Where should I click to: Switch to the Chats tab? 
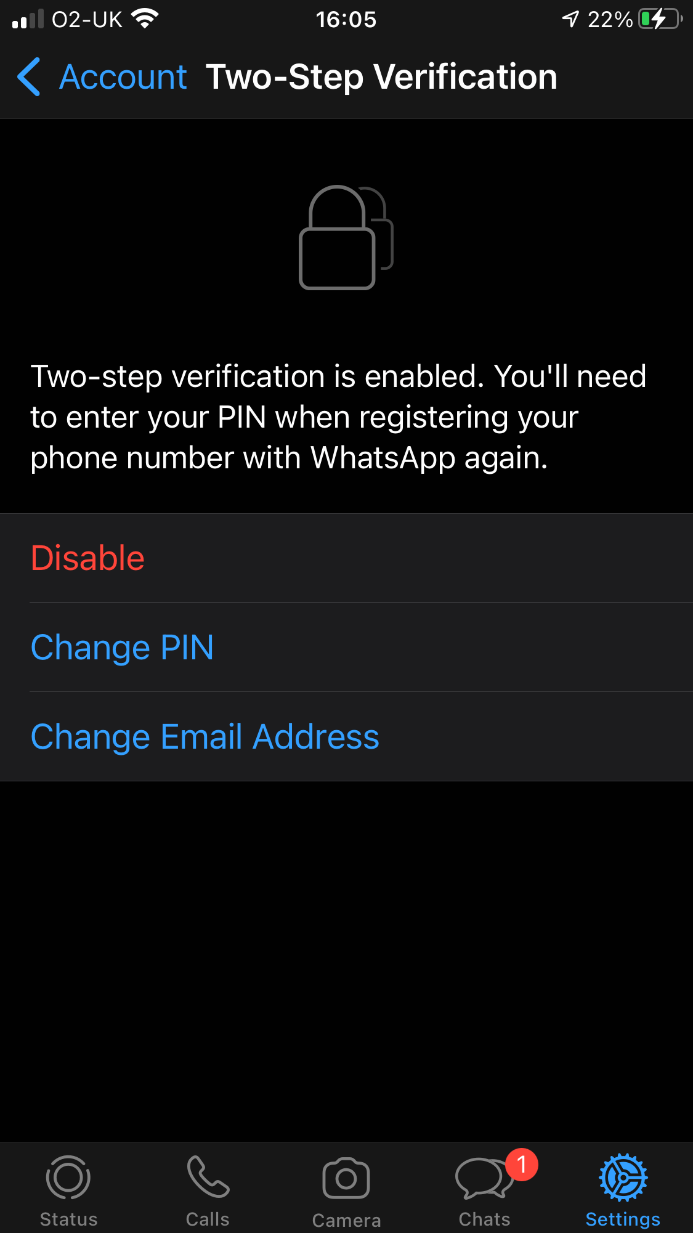(x=485, y=1190)
